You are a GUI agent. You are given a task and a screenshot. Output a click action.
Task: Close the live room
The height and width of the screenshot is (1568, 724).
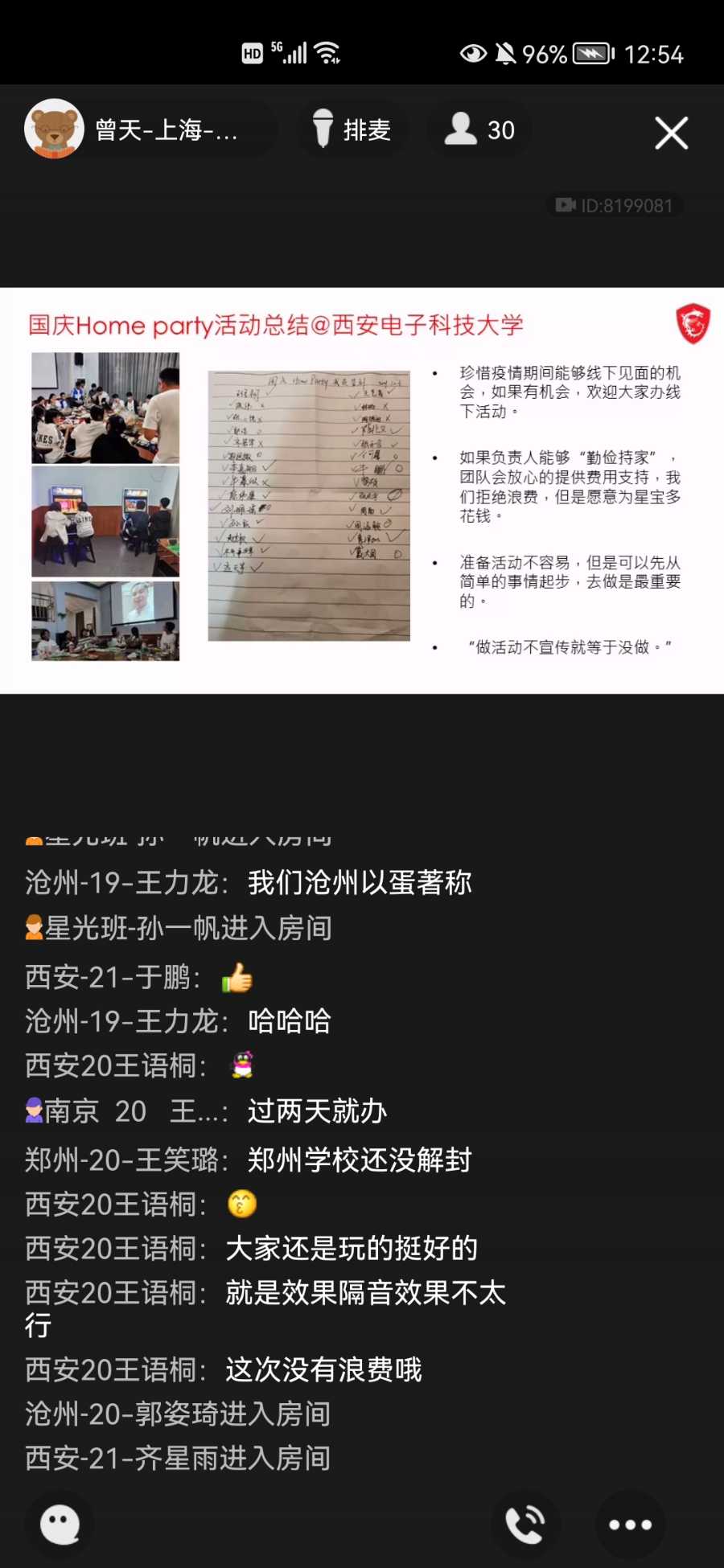point(671,133)
